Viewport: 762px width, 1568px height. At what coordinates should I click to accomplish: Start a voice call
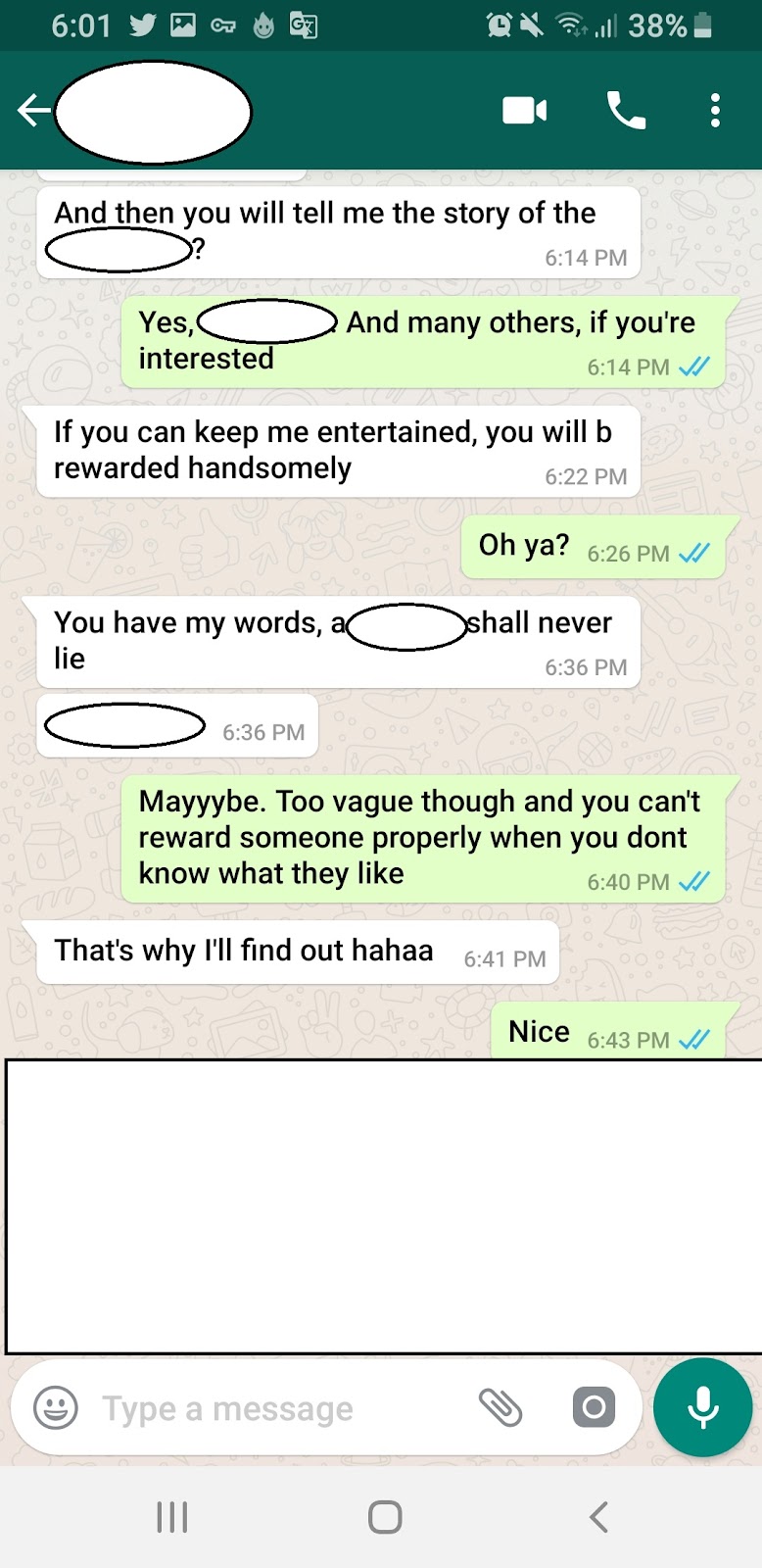click(x=627, y=111)
